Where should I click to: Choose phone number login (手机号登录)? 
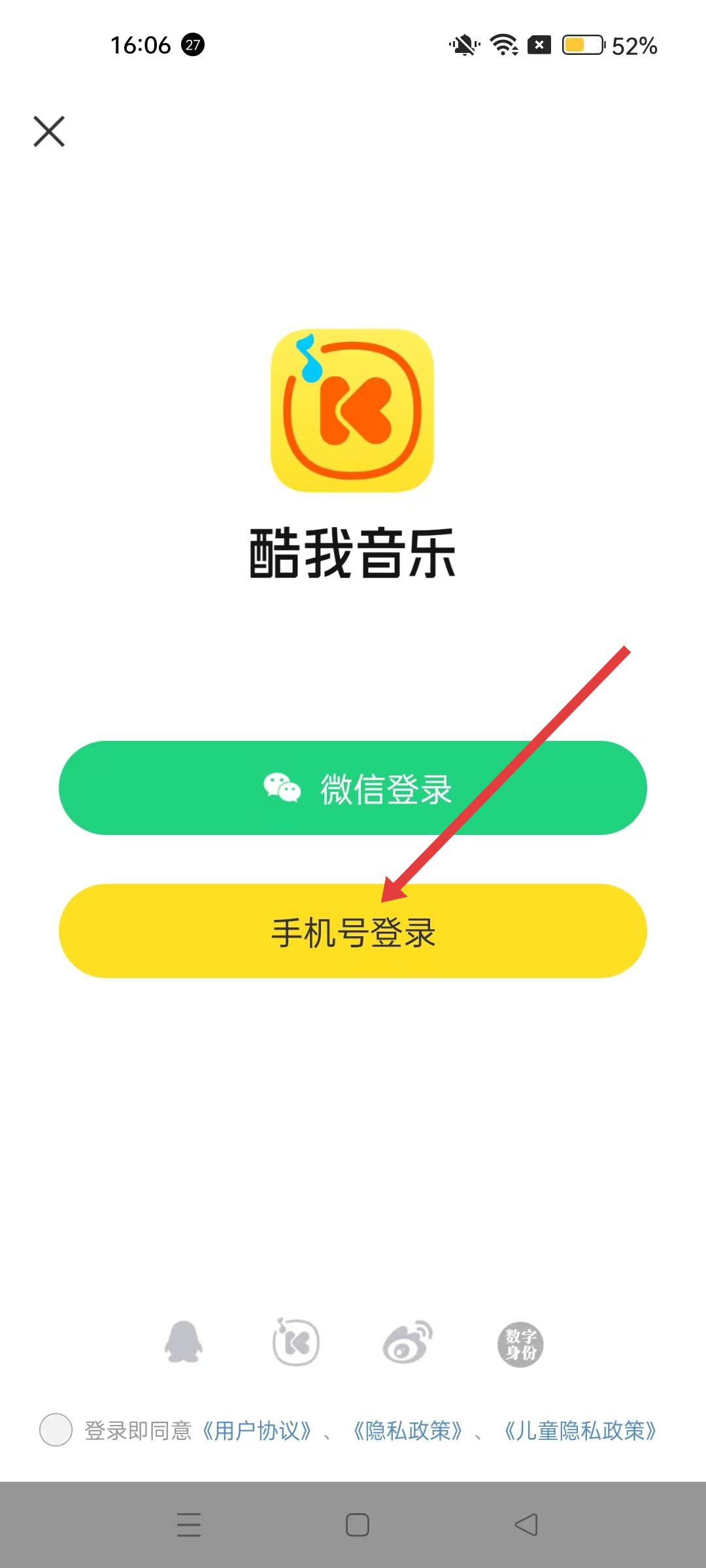[x=353, y=931]
